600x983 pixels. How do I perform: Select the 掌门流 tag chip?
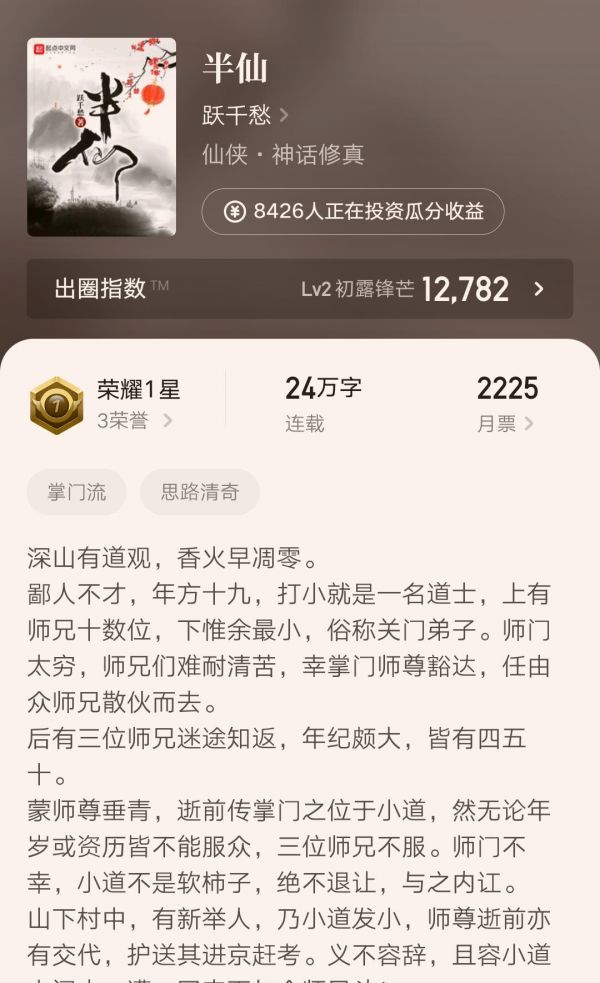click(77, 492)
